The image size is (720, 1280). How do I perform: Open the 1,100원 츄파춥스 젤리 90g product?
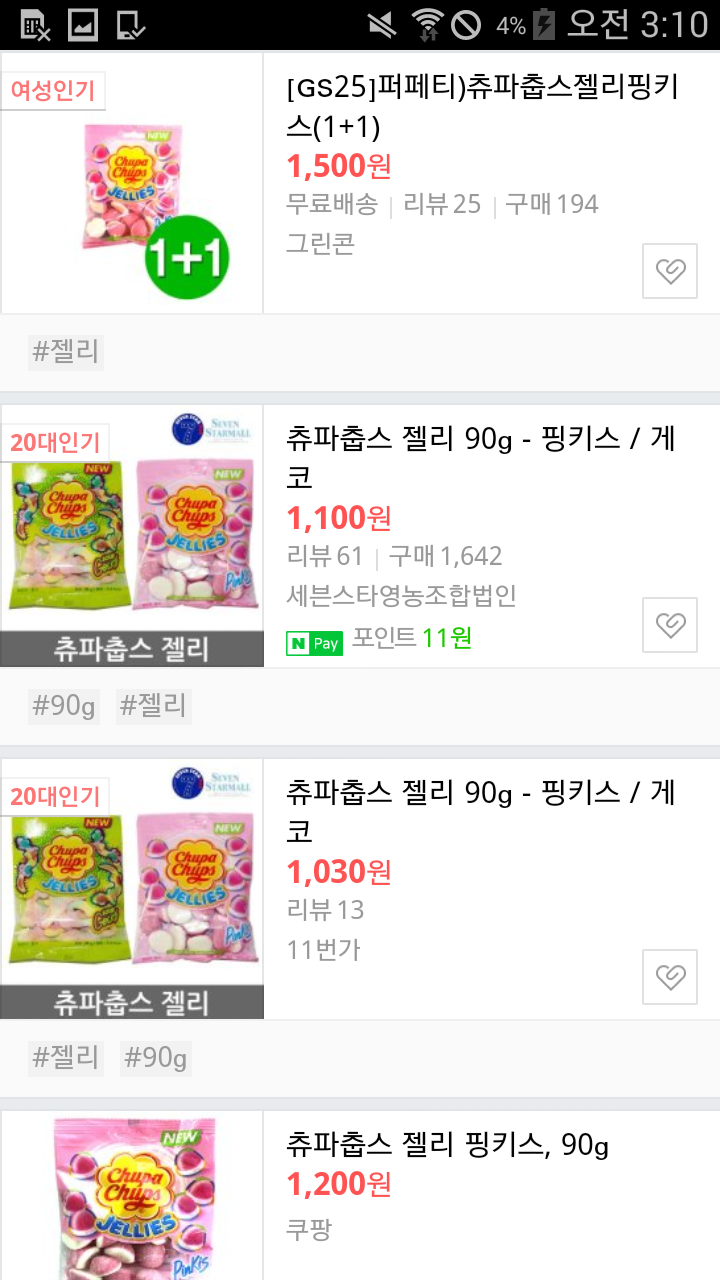482,457
